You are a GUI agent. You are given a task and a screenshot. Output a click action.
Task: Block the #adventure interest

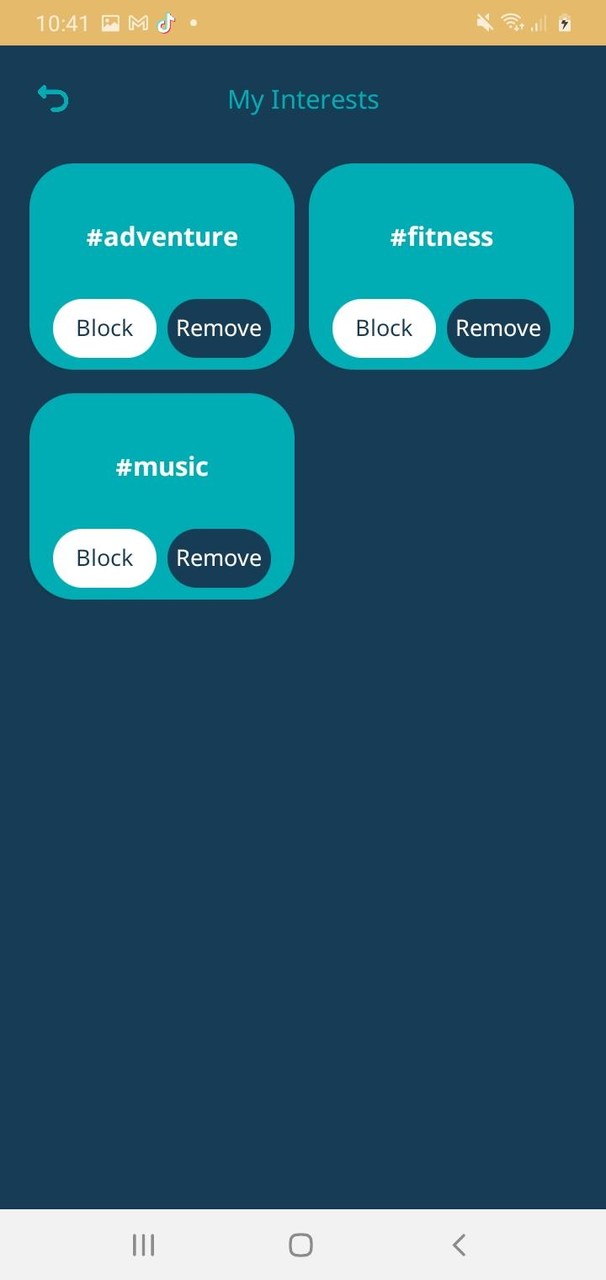[x=105, y=328]
